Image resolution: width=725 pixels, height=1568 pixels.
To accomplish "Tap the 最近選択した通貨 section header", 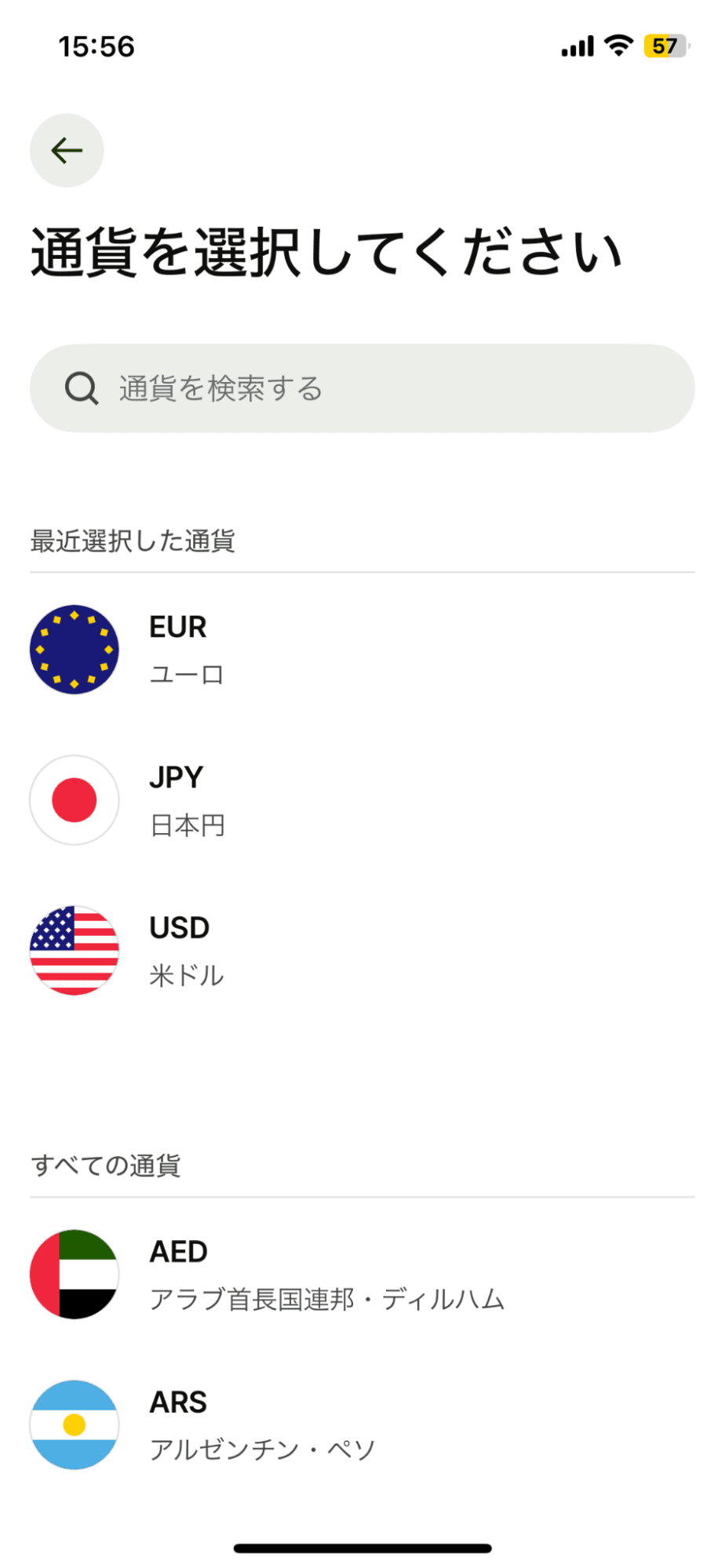I will point(134,541).
